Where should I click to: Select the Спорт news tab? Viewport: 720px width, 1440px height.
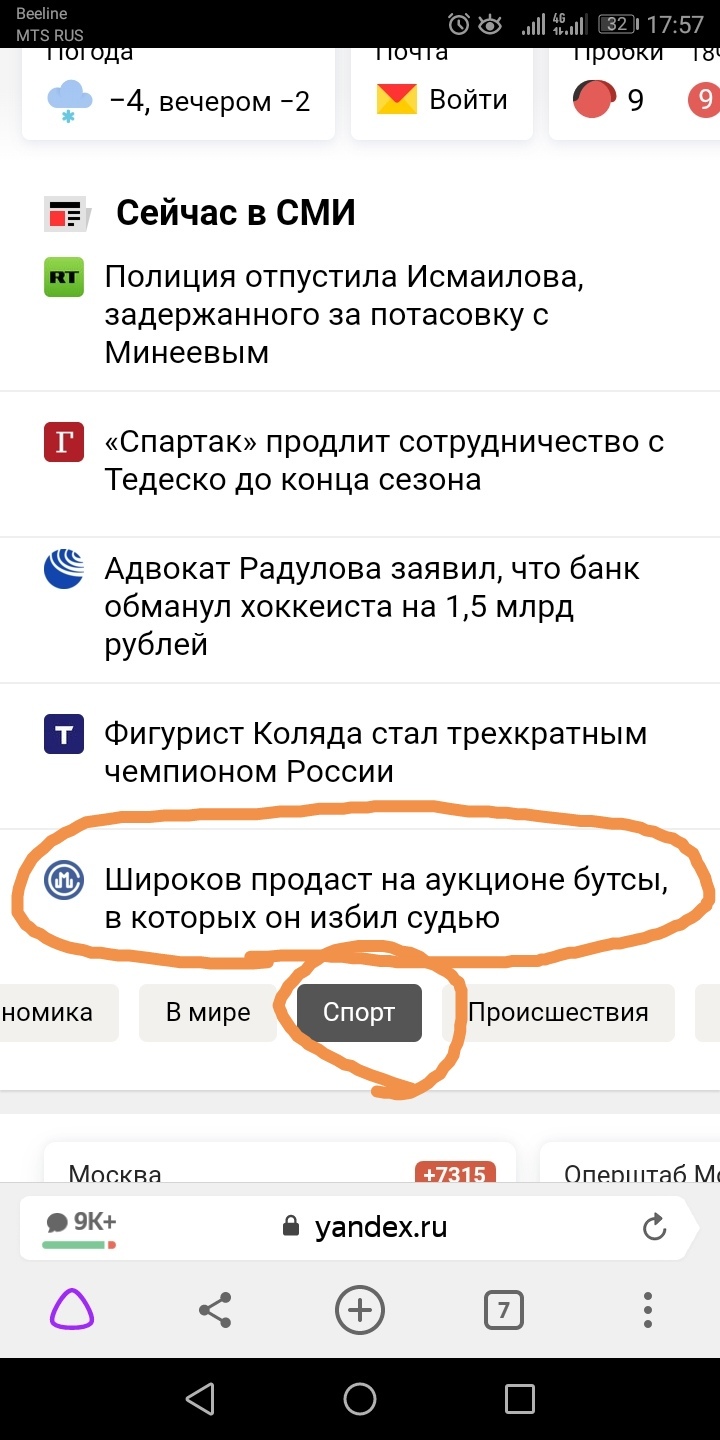359,1012
